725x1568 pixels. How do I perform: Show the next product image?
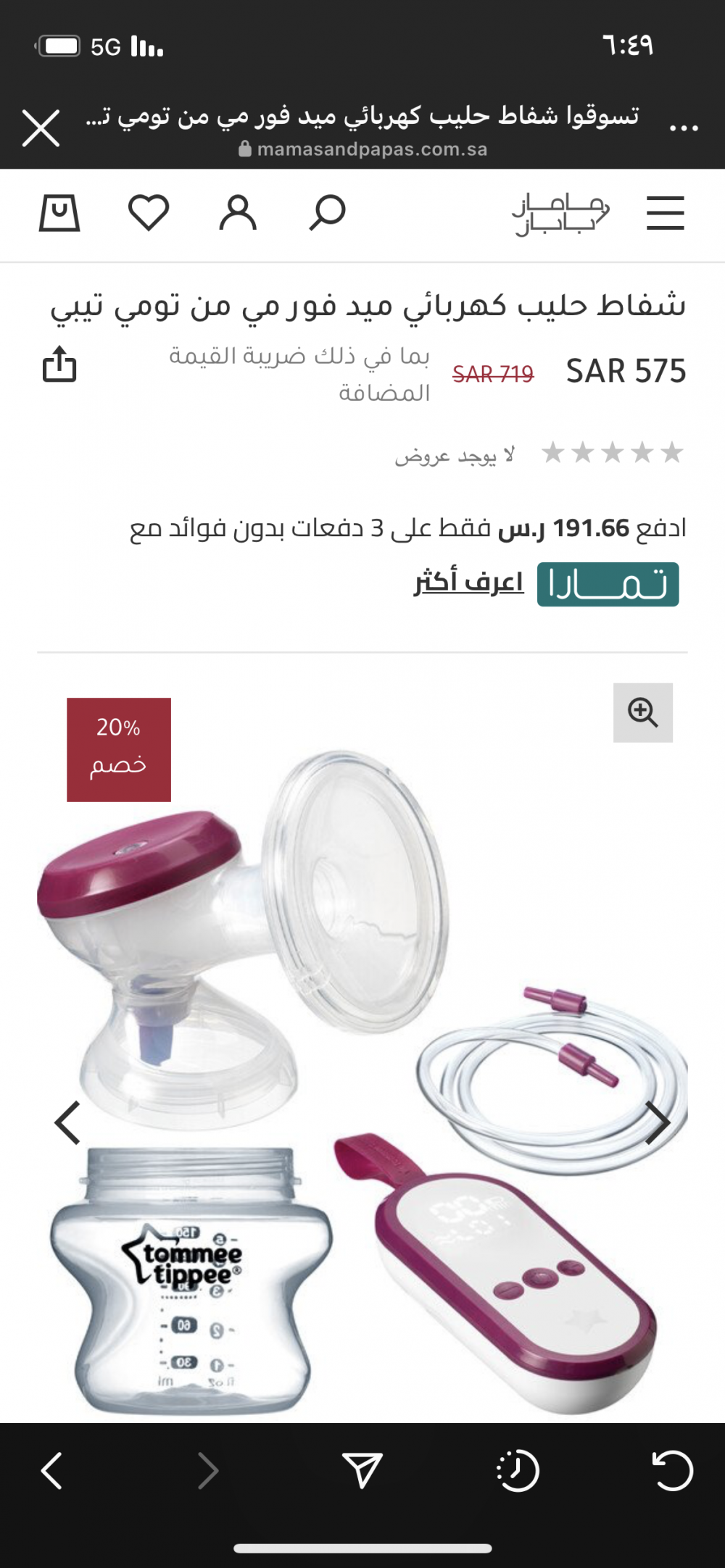658,1122
